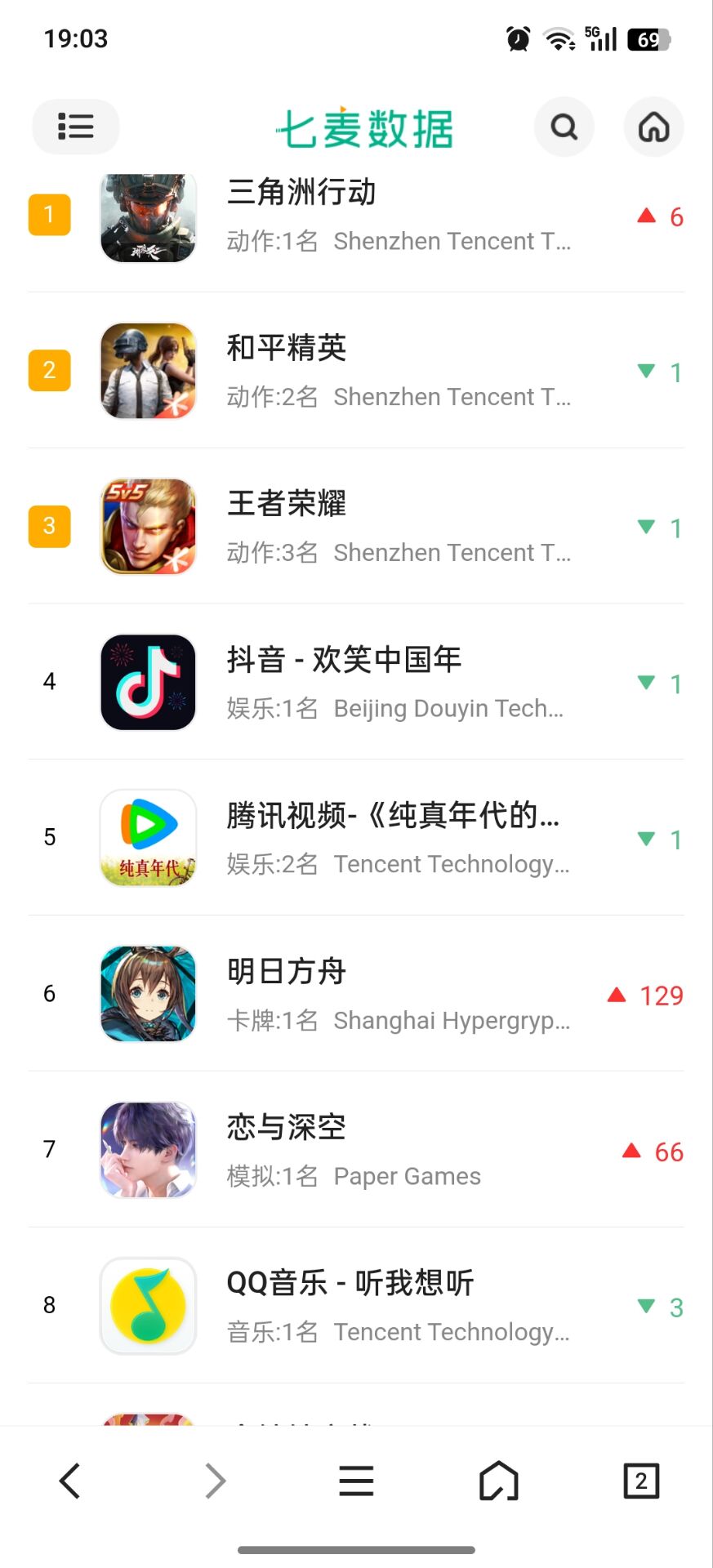The height and width of the screenshot is (1568, 713).
Task: Go to the Qimai home page icon
Action: pyautogui.click(x=653, y=127)
